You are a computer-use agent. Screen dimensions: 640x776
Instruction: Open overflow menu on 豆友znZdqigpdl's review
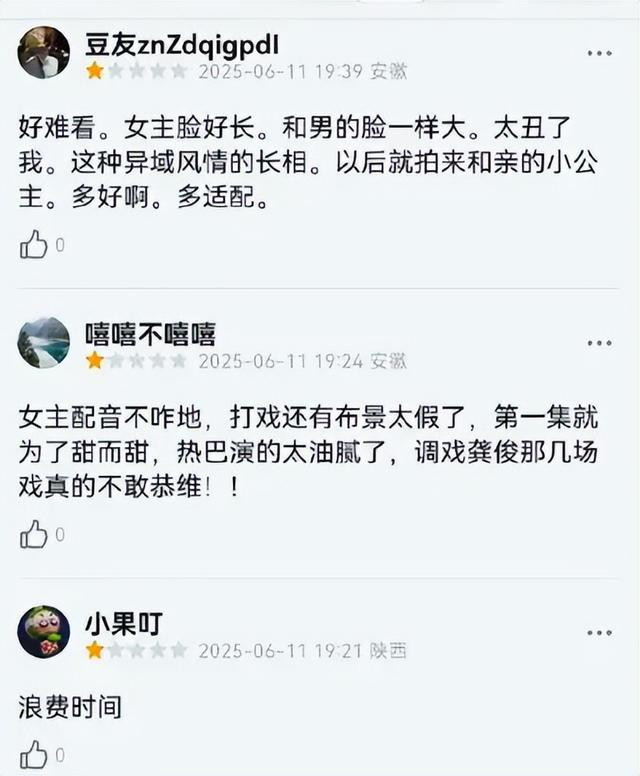coord(599,53)
